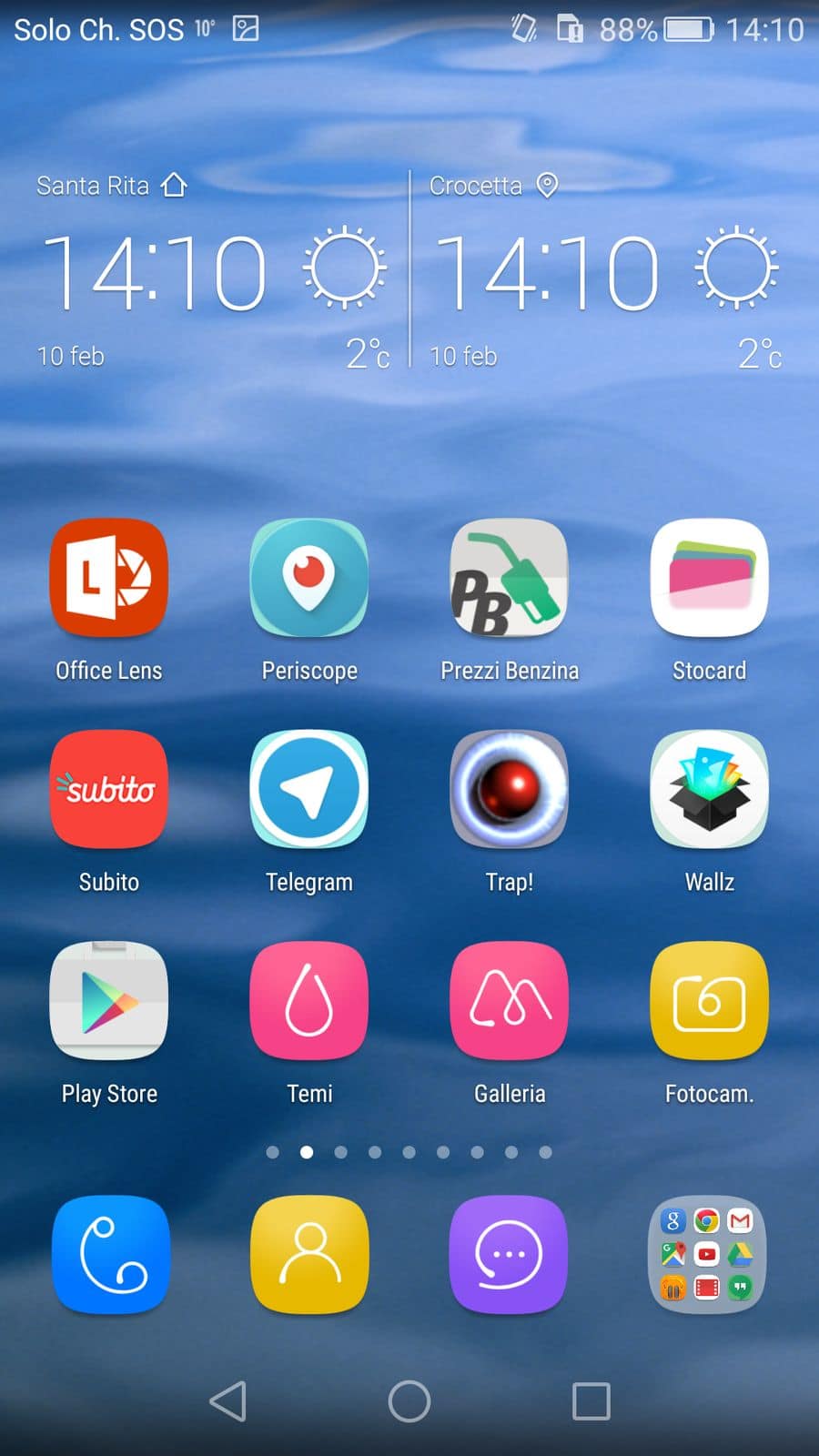The width and height of the screenshot is (819, 1456).
Task: Open the Stocard app
Action: tap(710, 577)
